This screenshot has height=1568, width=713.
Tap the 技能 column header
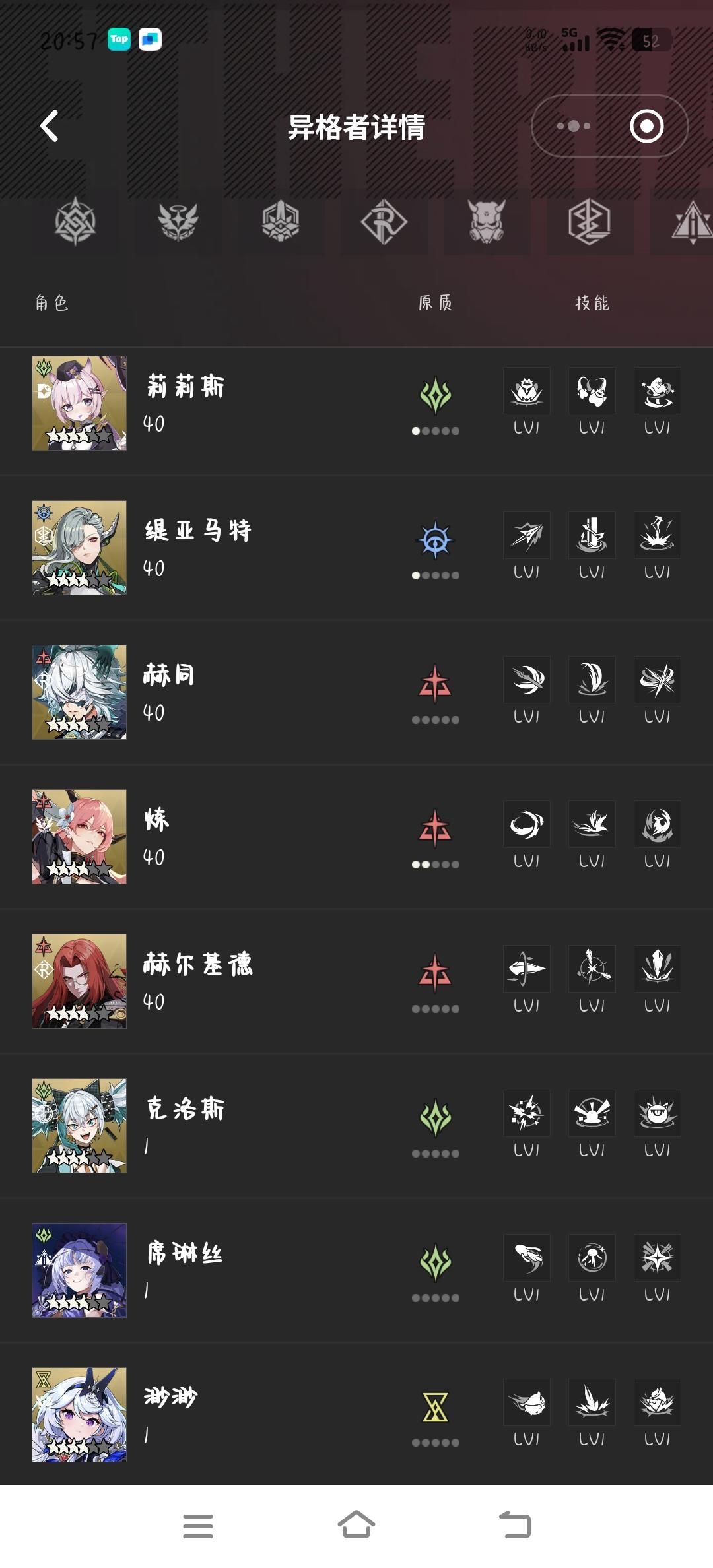click(592, 304)
